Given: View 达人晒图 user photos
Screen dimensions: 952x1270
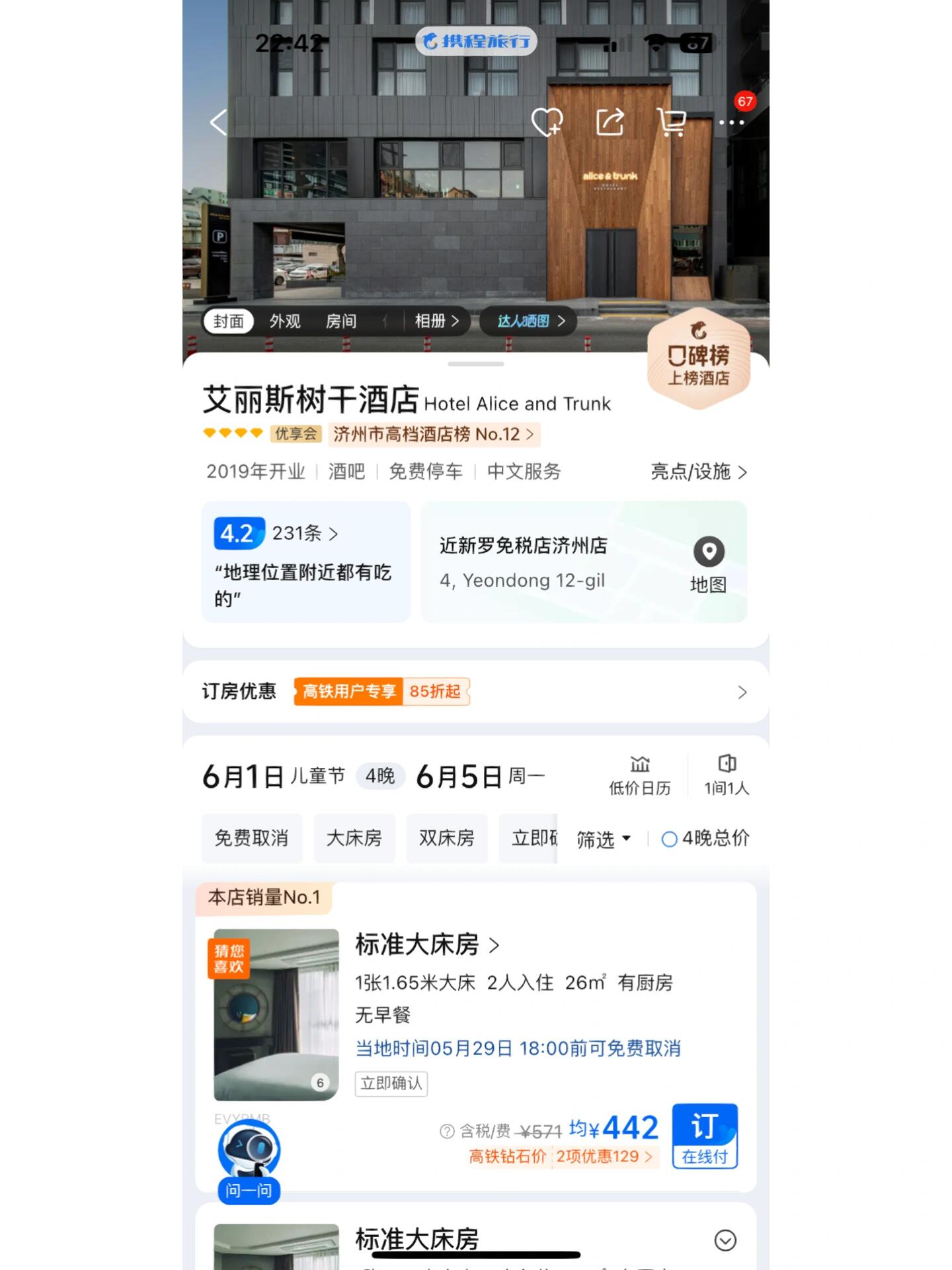Looking at the screenshot, I should (530, 321).
